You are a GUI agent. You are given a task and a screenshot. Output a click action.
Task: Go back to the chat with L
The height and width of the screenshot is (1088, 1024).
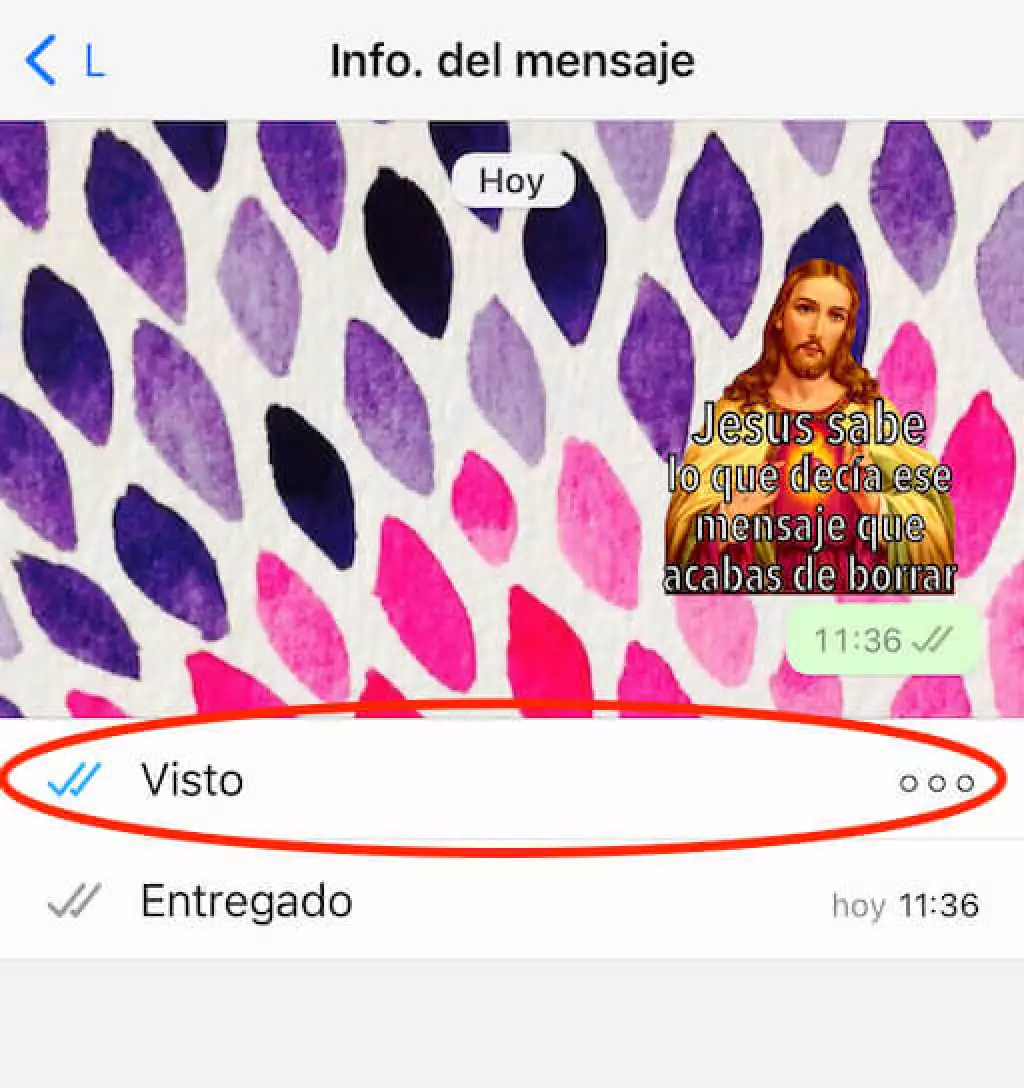[x=60, y=62]
